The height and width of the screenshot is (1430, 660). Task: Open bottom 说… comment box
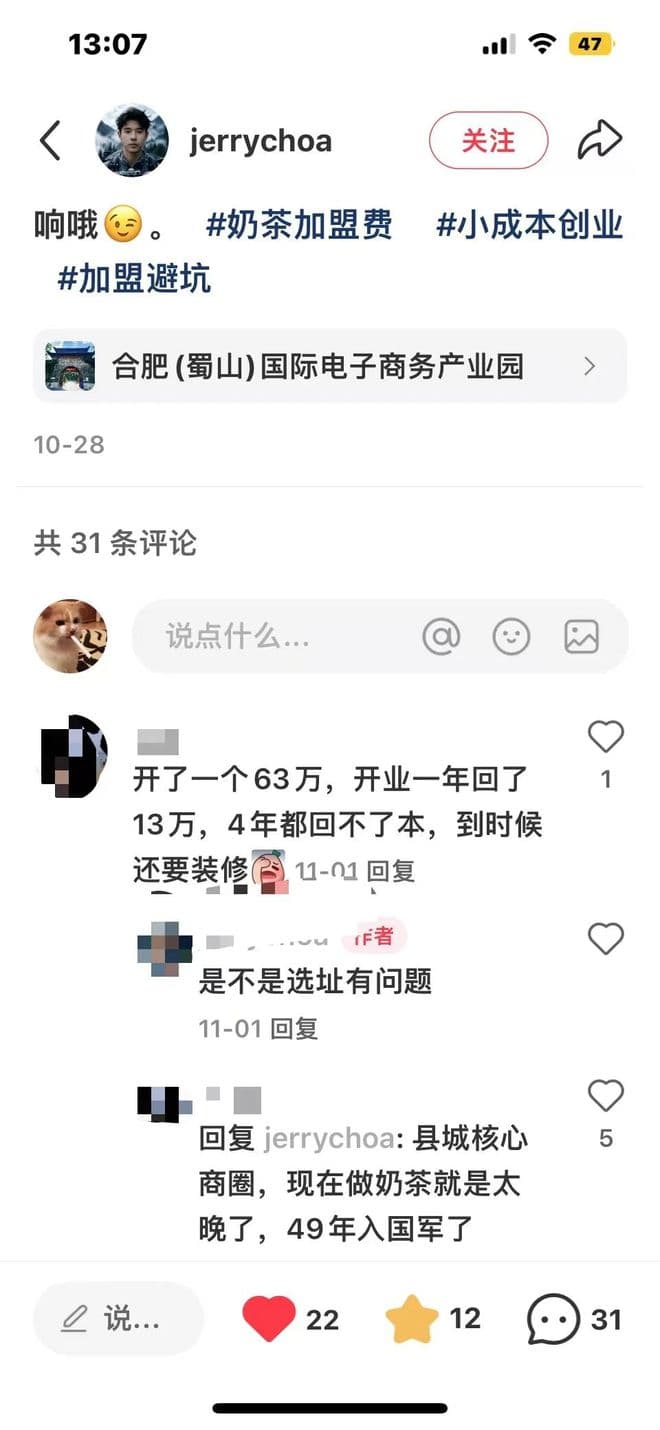[118, 1319]
